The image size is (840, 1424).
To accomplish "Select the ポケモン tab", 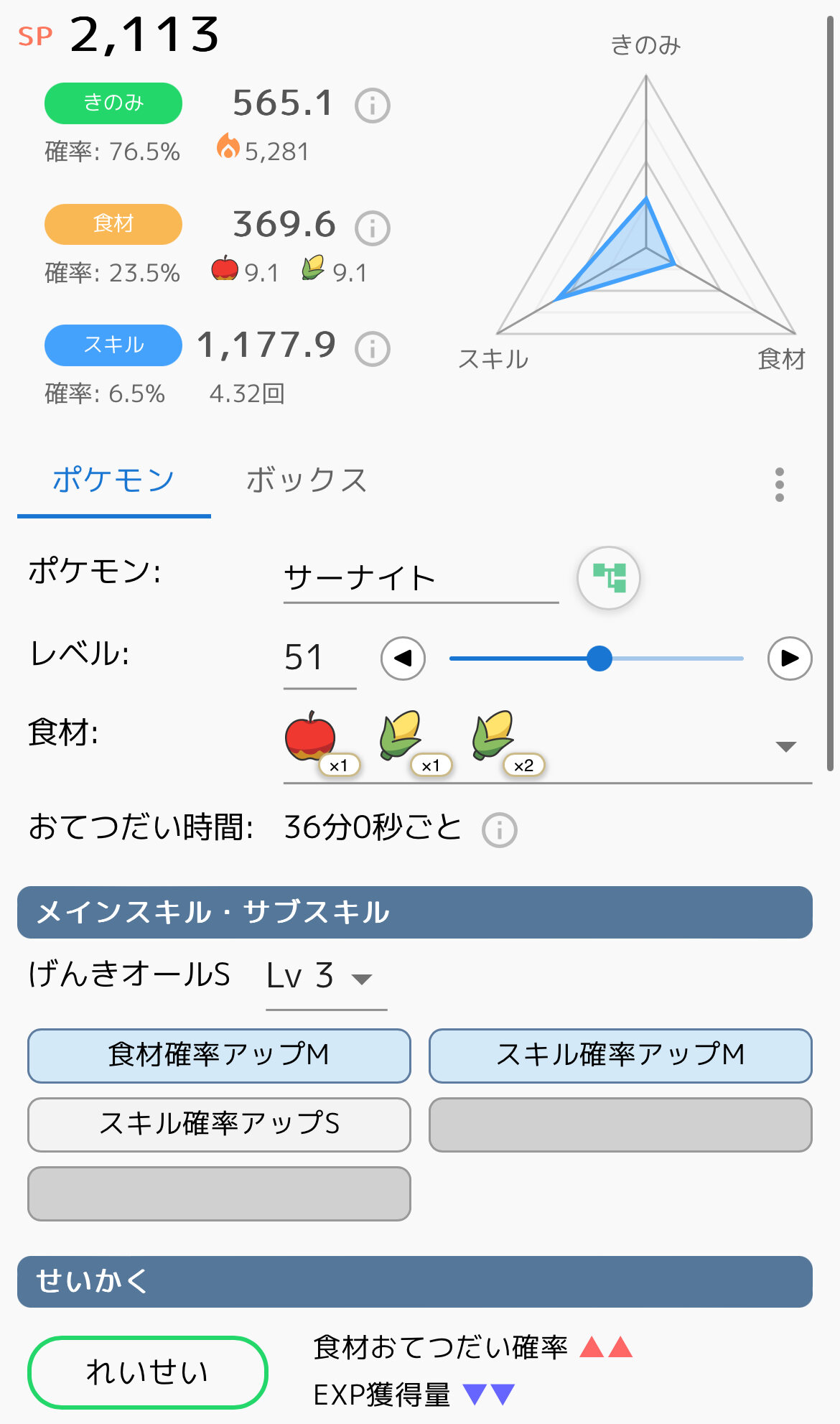I will click(x=114, y=480).
